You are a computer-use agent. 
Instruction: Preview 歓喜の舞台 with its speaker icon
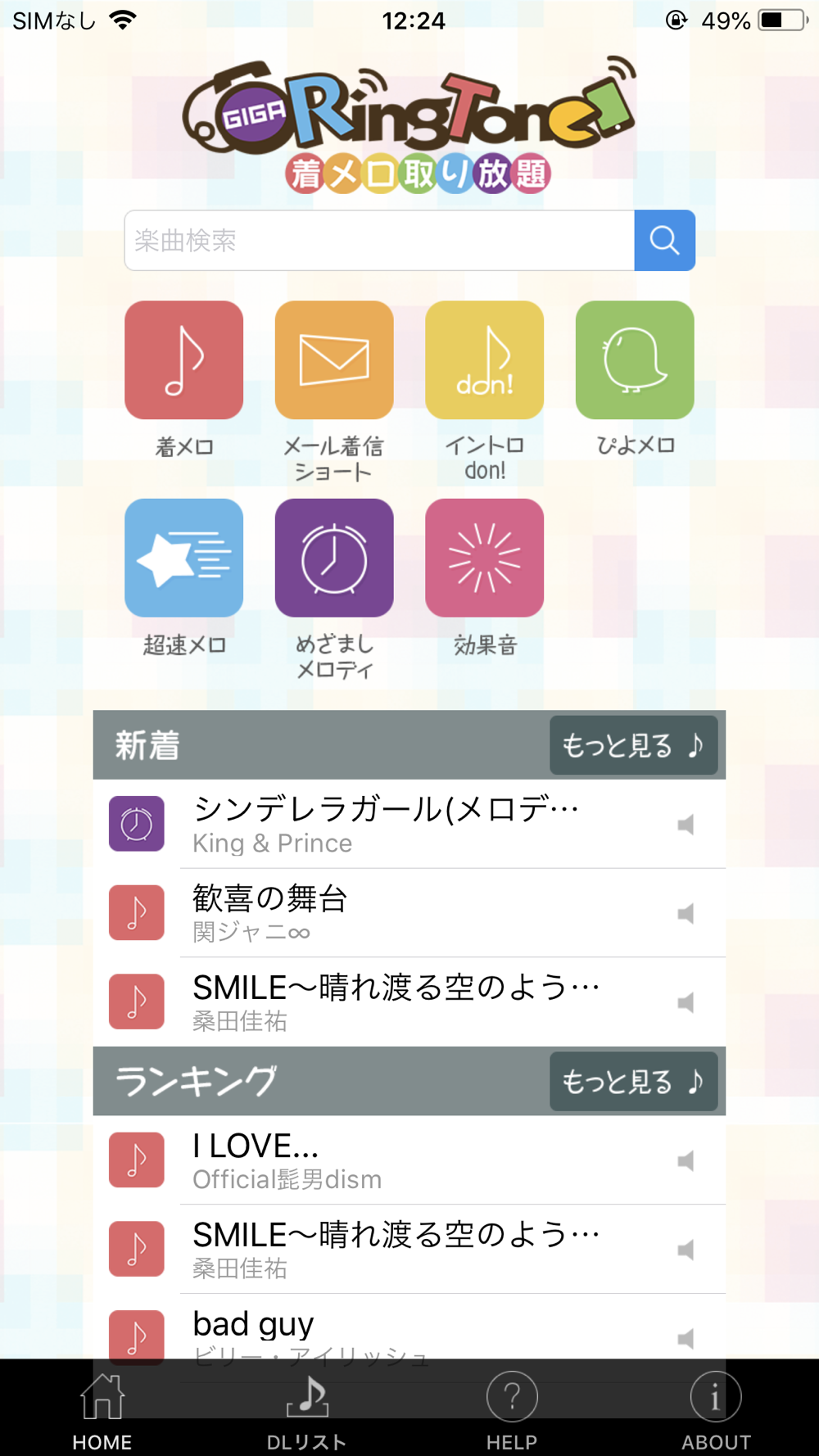click(686, 914)
